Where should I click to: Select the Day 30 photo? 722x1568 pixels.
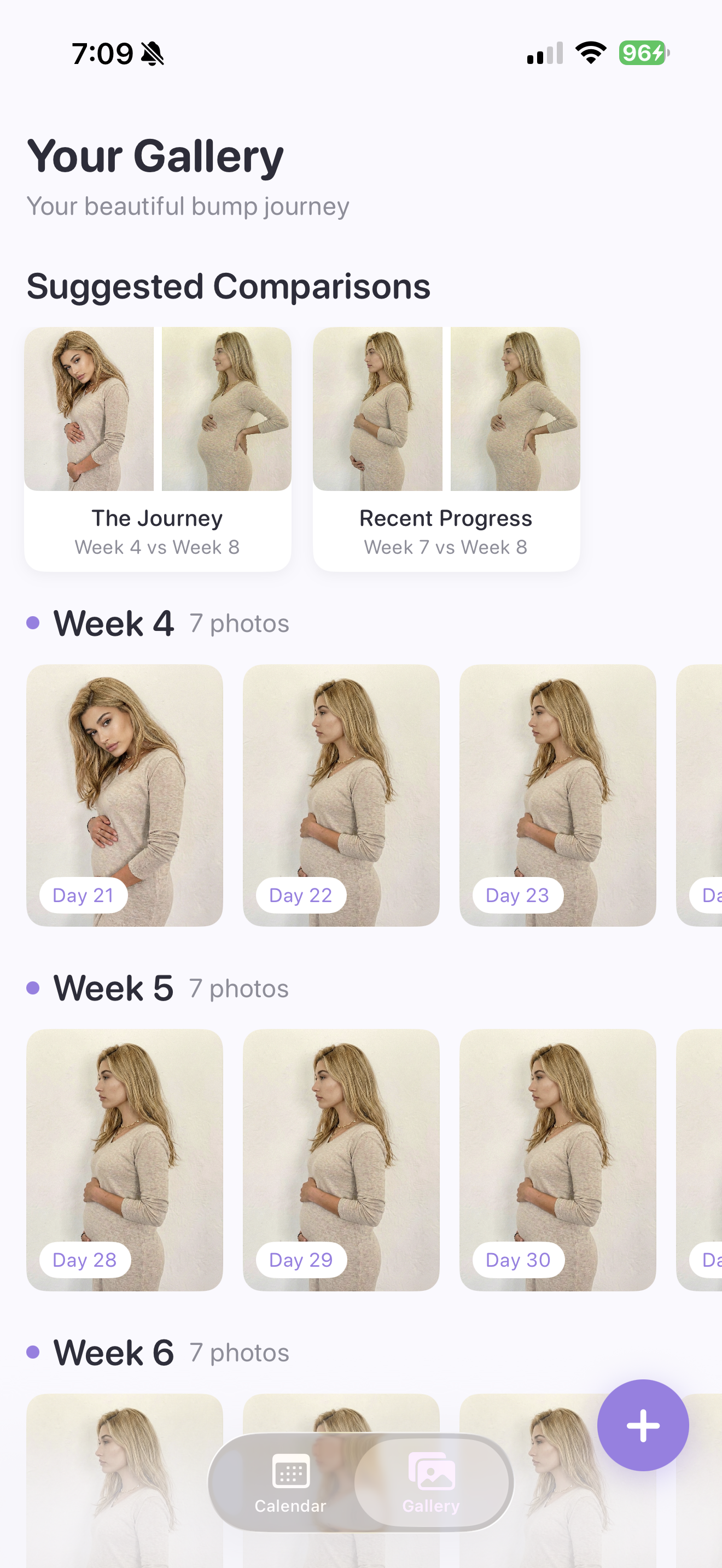tap(557, 1159)
